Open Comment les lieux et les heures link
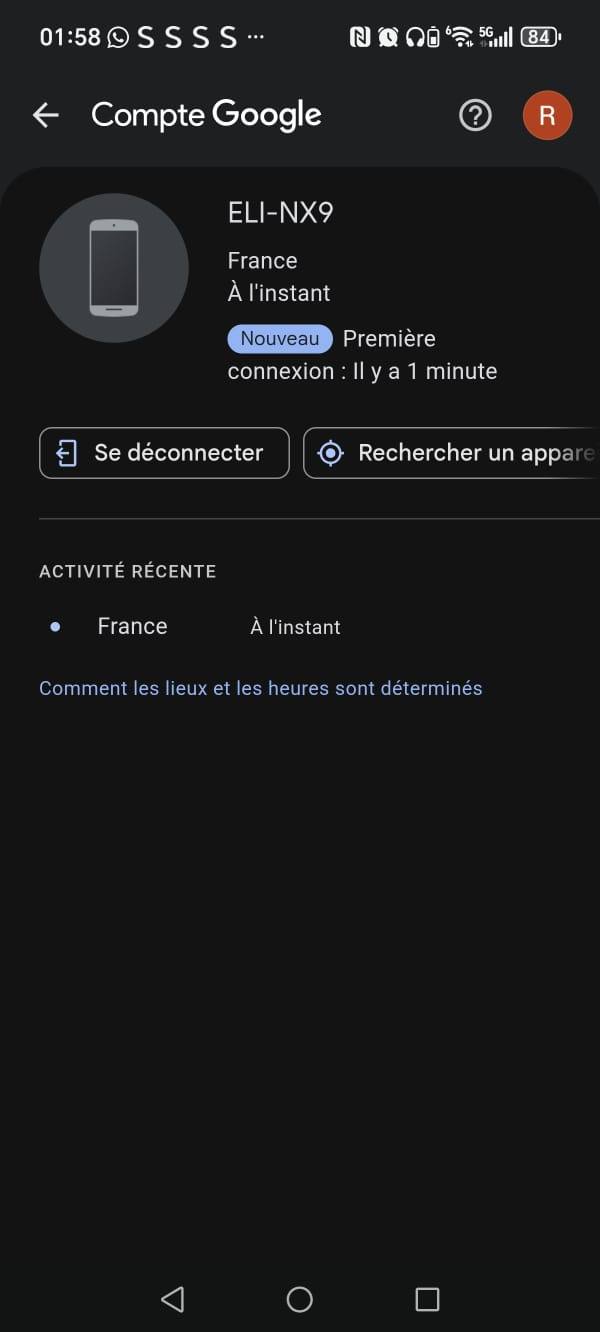Screen dimensions: 600x1332 (260, 688)
